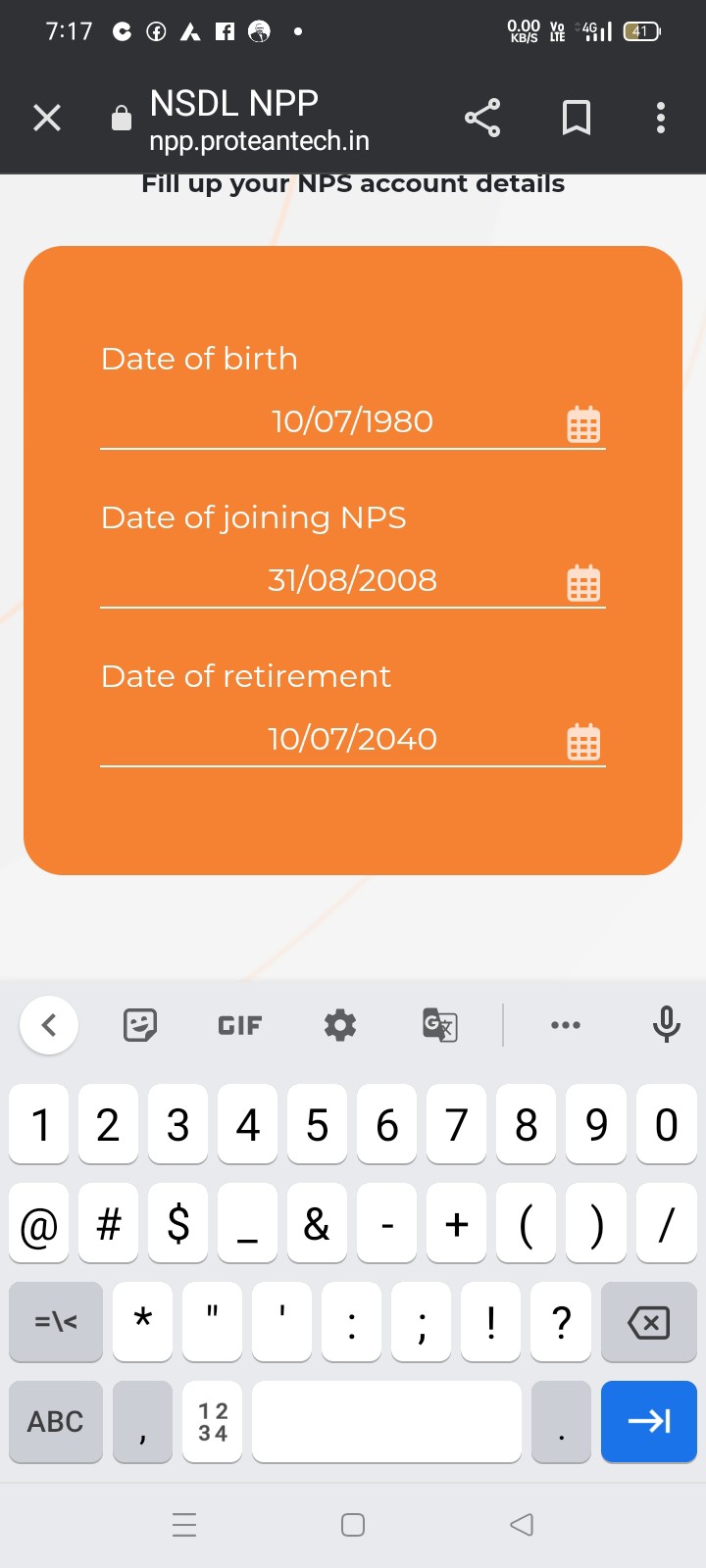Viewport: 706px width, 1568px height.
Task: Open the keyboard GIF panel
Action: 240,1025
